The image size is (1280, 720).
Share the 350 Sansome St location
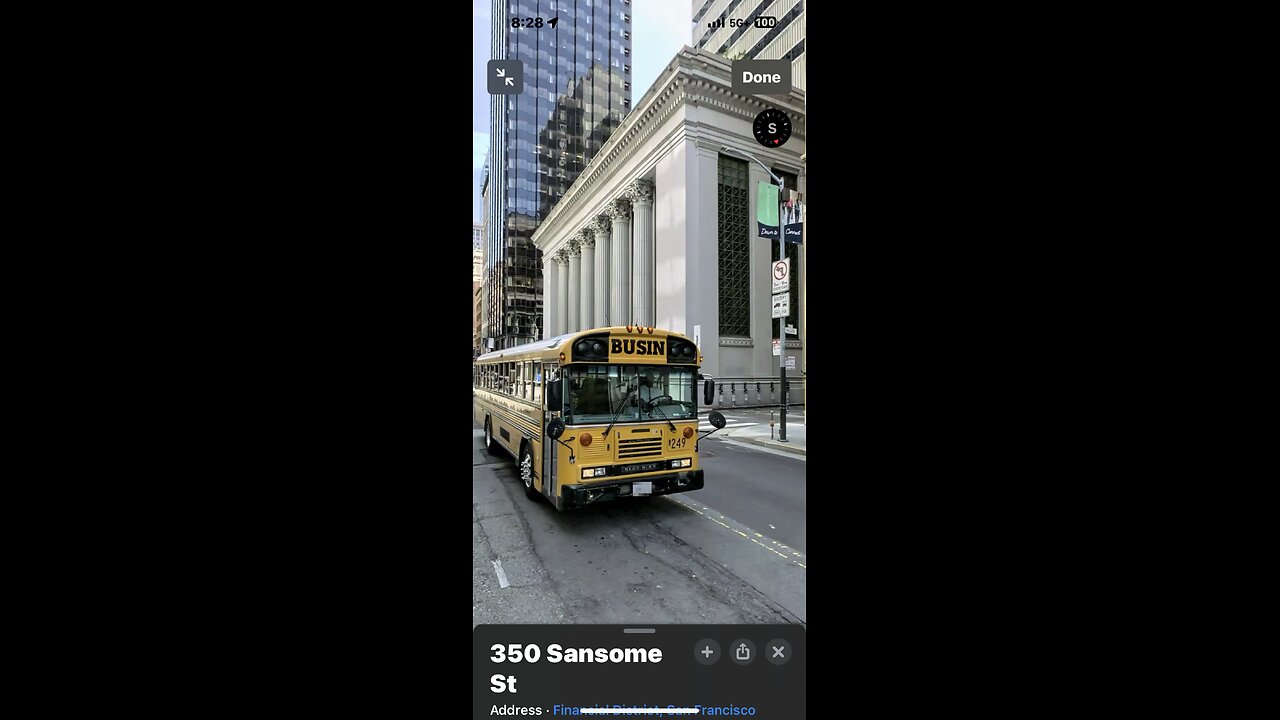pyautogui.click(x=743, y=652)
